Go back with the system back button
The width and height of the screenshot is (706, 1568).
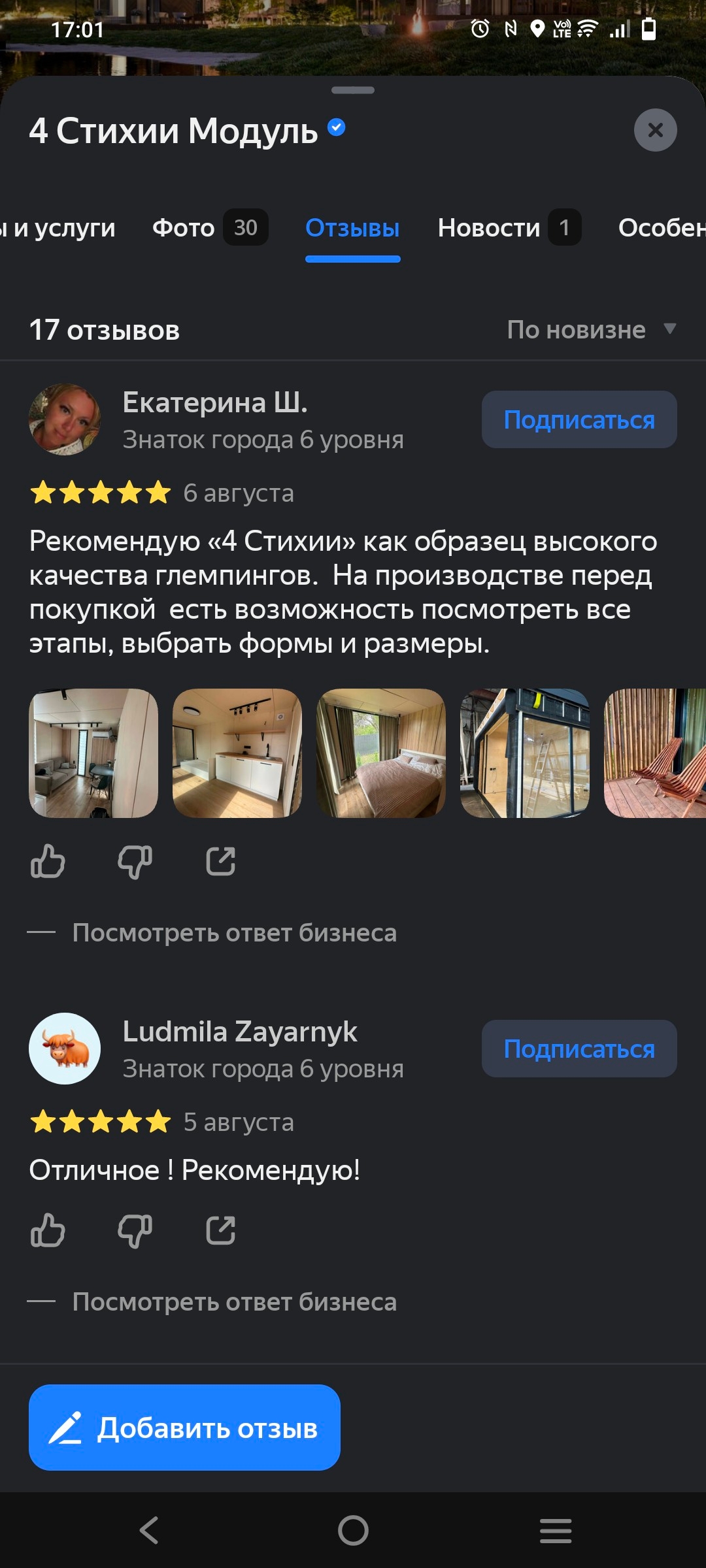[x=149, y=1530]
